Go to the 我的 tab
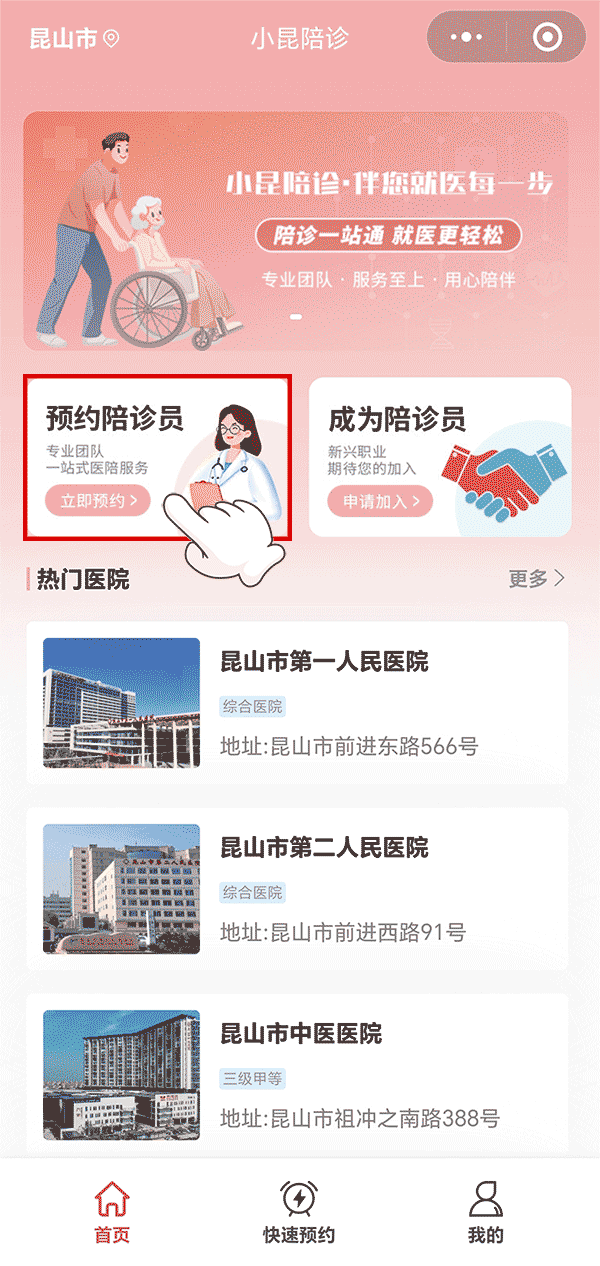 (486, 1212)
